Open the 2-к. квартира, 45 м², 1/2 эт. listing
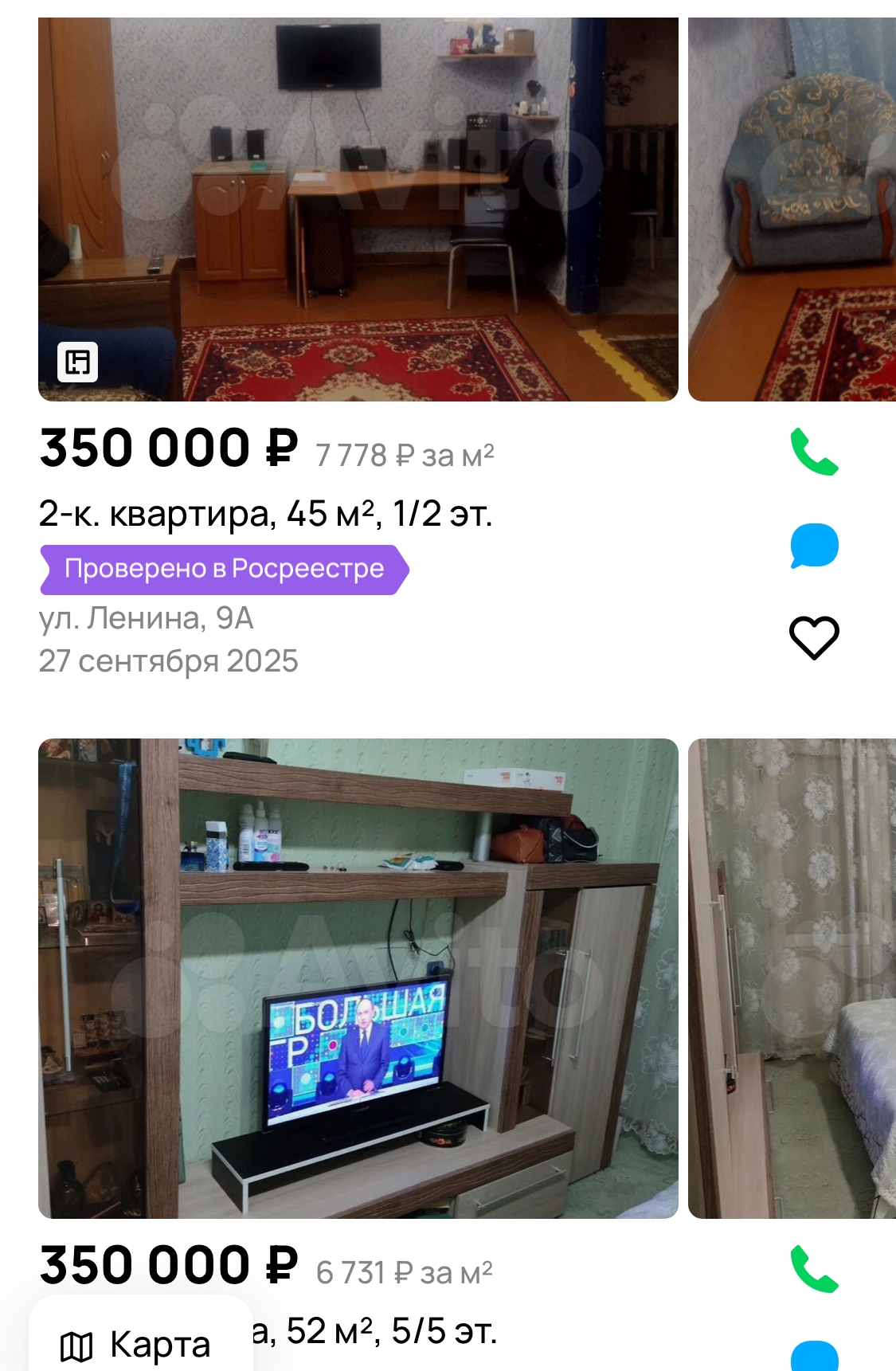Screen dimensions: 896x1371 [265, 514]
